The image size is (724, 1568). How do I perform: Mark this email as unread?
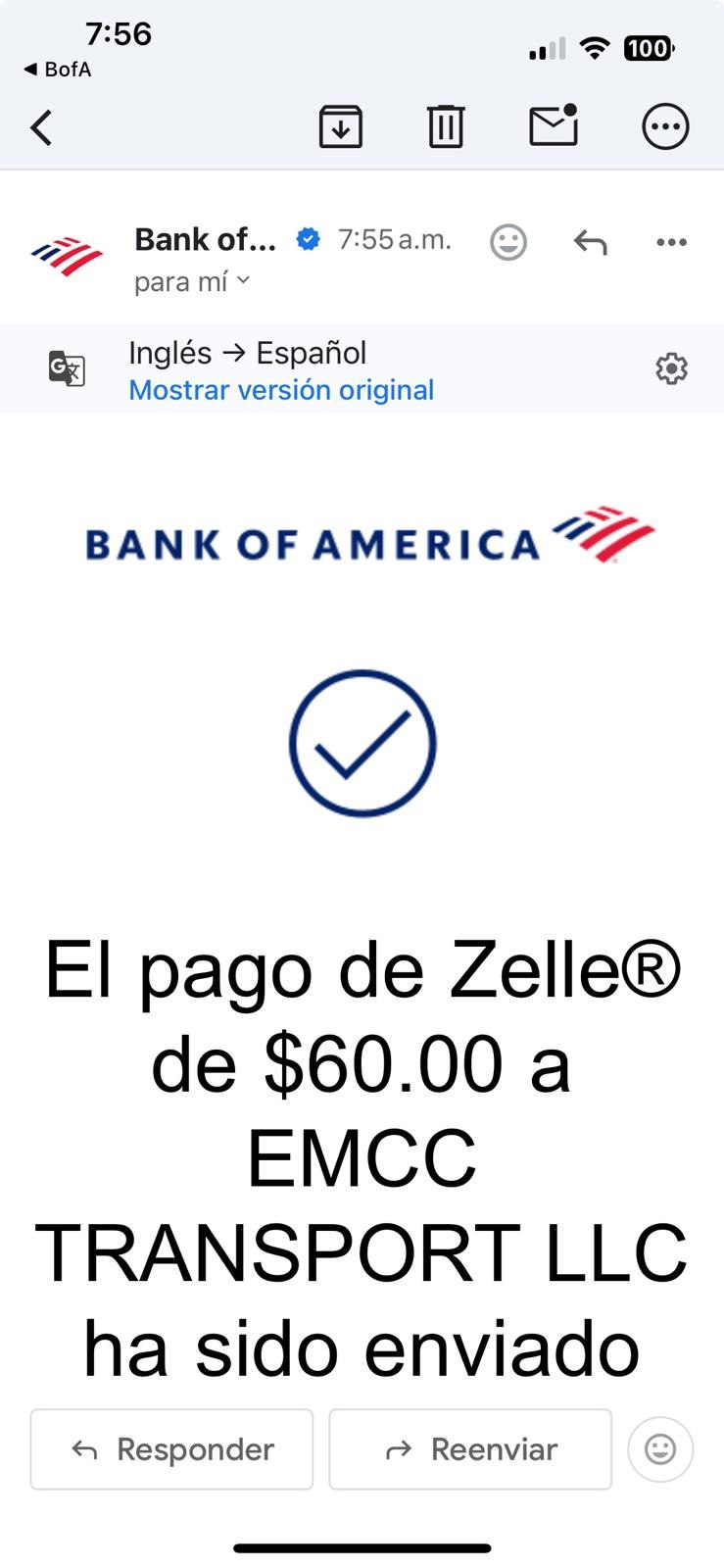[x=554, y=125]
